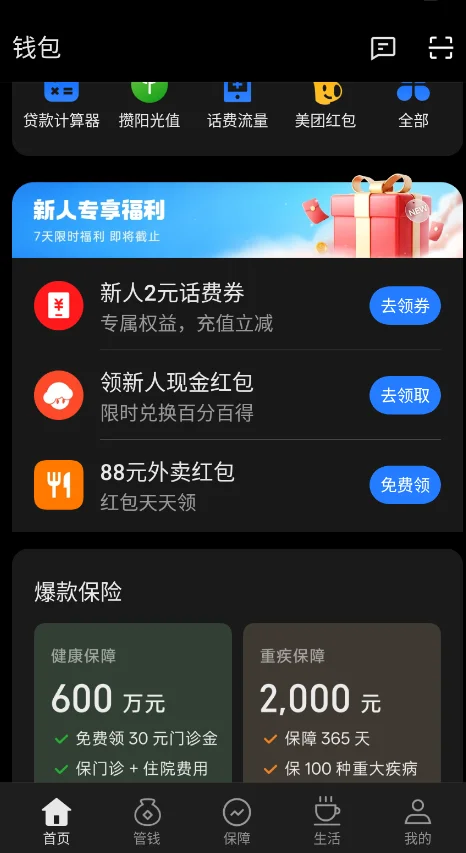466x853 pixels.
Task: Open 话费流量 shortcut
Action: tap(238, 106)
